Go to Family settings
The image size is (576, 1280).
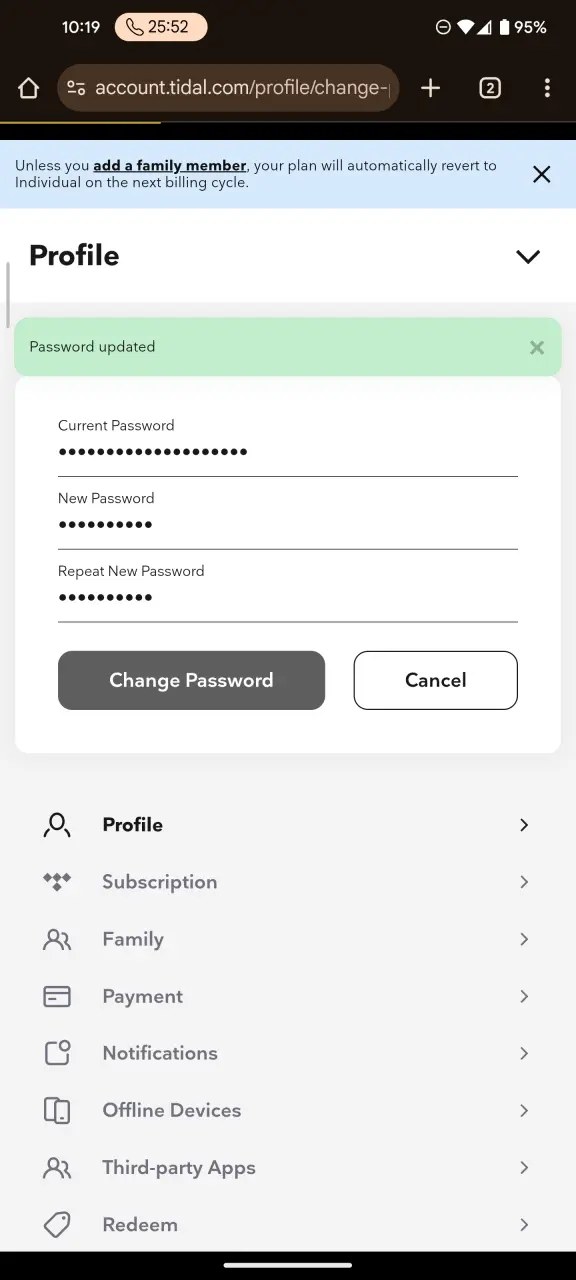(288, 939)
